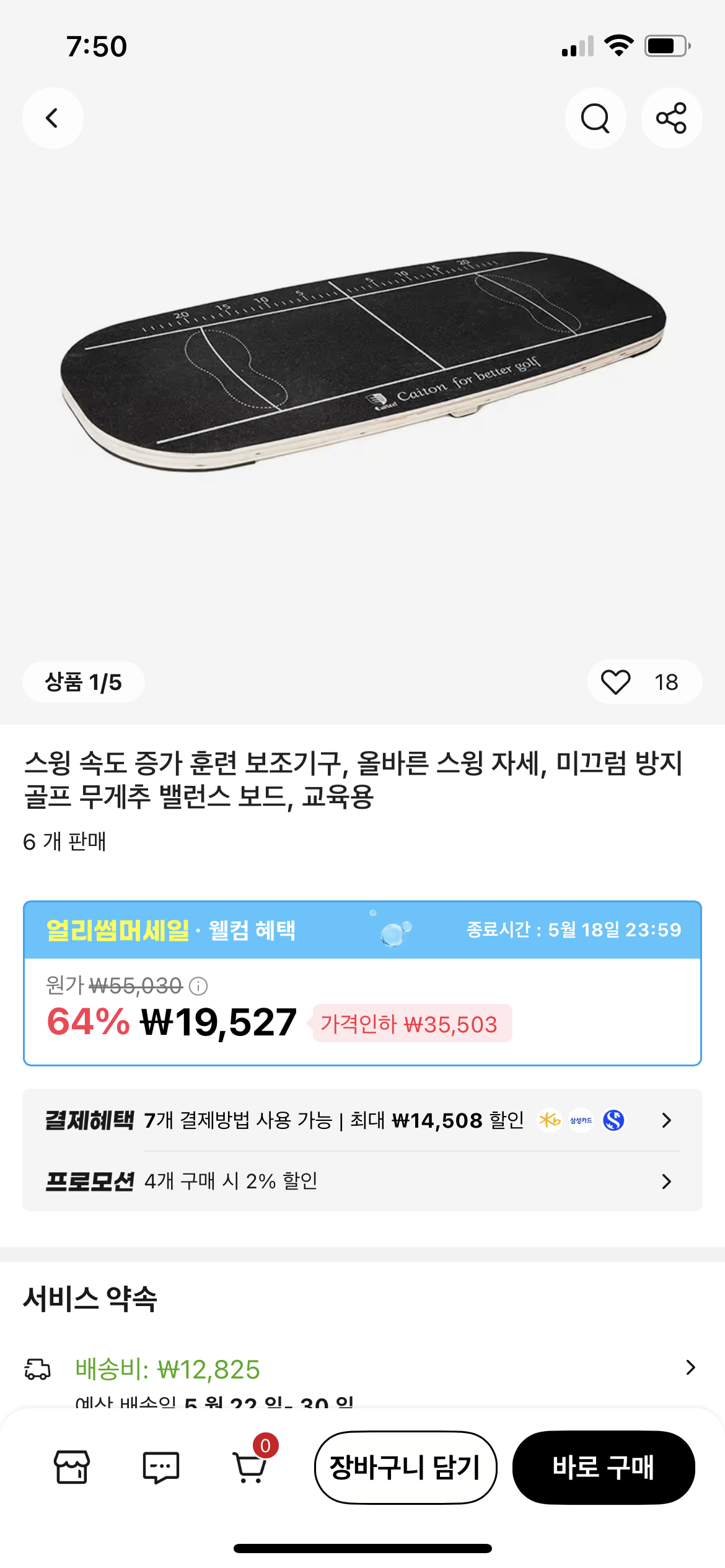Image resolution: width=725 pixels, height=1568 pixels.
Task: Open 배송비 shipping details
Action: click(x=362, y=1369)
